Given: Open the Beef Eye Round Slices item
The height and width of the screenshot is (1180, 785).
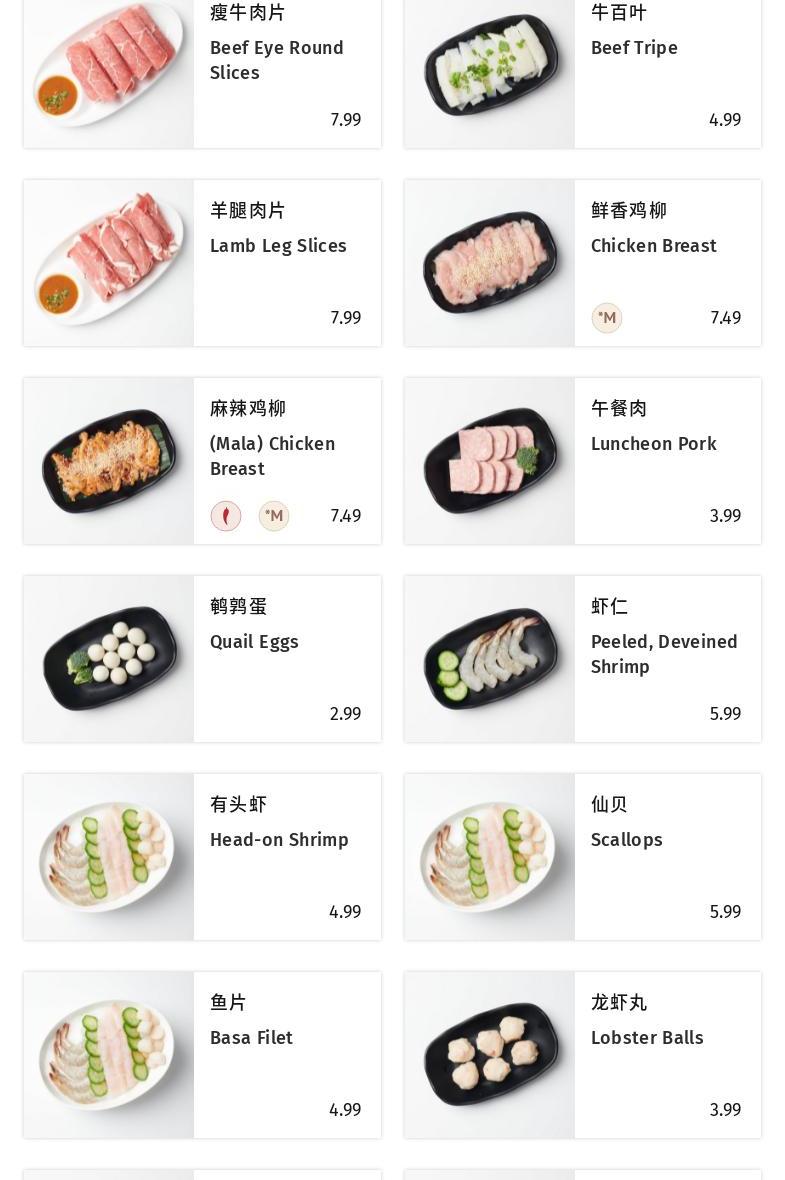Looking at the screenshot, I should pyautogui.click(x=276, y=60).
